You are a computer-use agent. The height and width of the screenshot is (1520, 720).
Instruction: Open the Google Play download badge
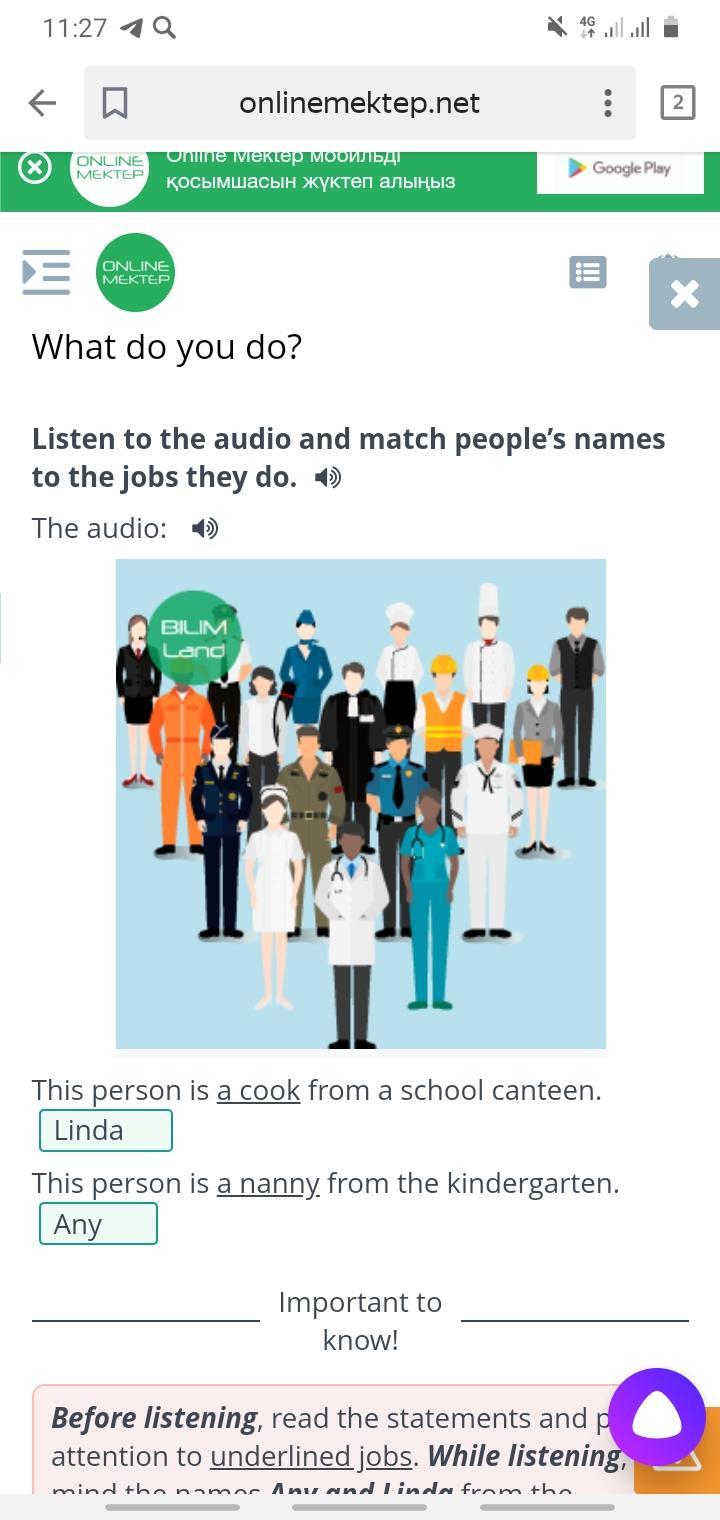620,168
